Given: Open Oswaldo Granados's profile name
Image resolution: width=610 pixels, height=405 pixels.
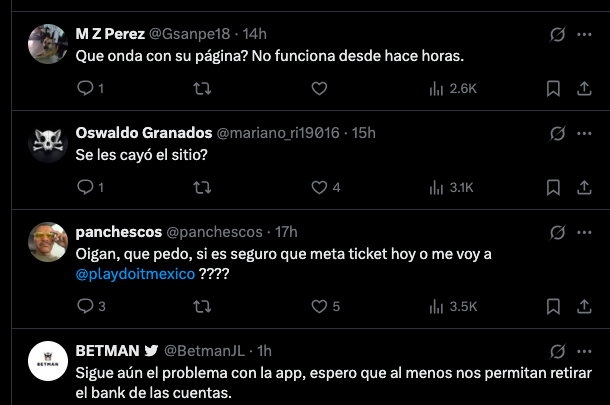Looking at the screenshot, I should point(142,133).
